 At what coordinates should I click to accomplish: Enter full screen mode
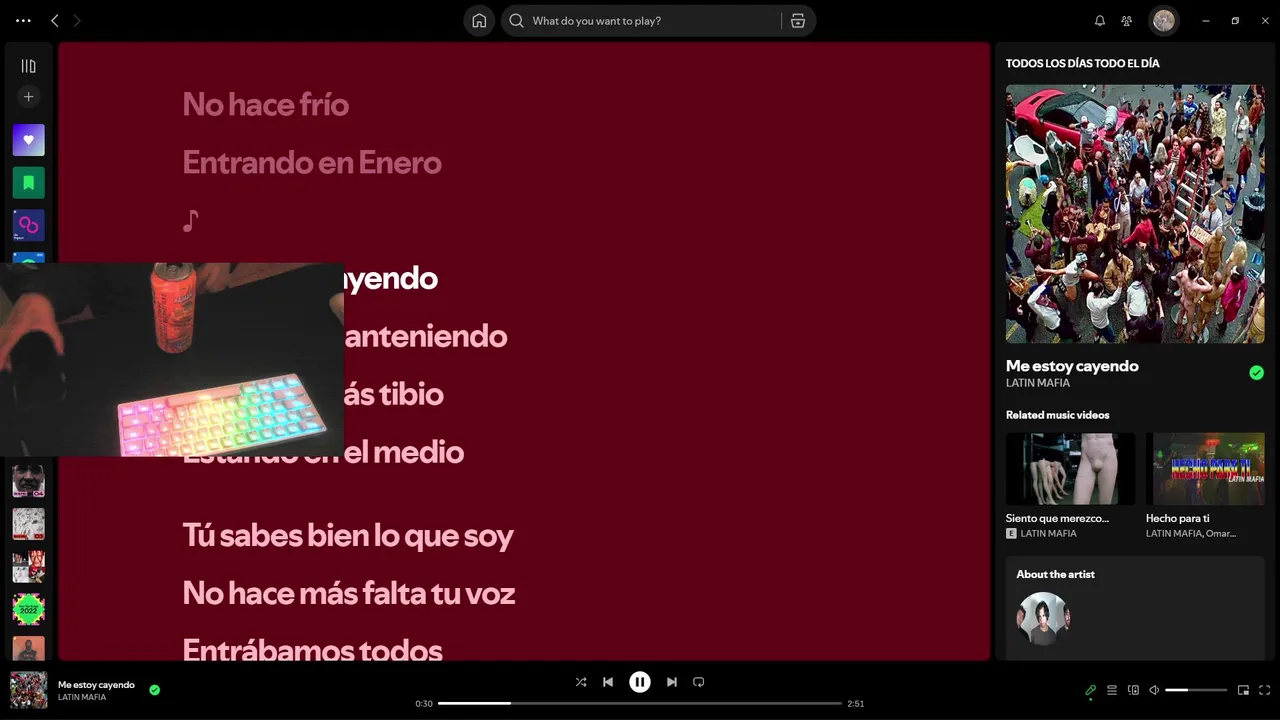(x=1265, y=690)
